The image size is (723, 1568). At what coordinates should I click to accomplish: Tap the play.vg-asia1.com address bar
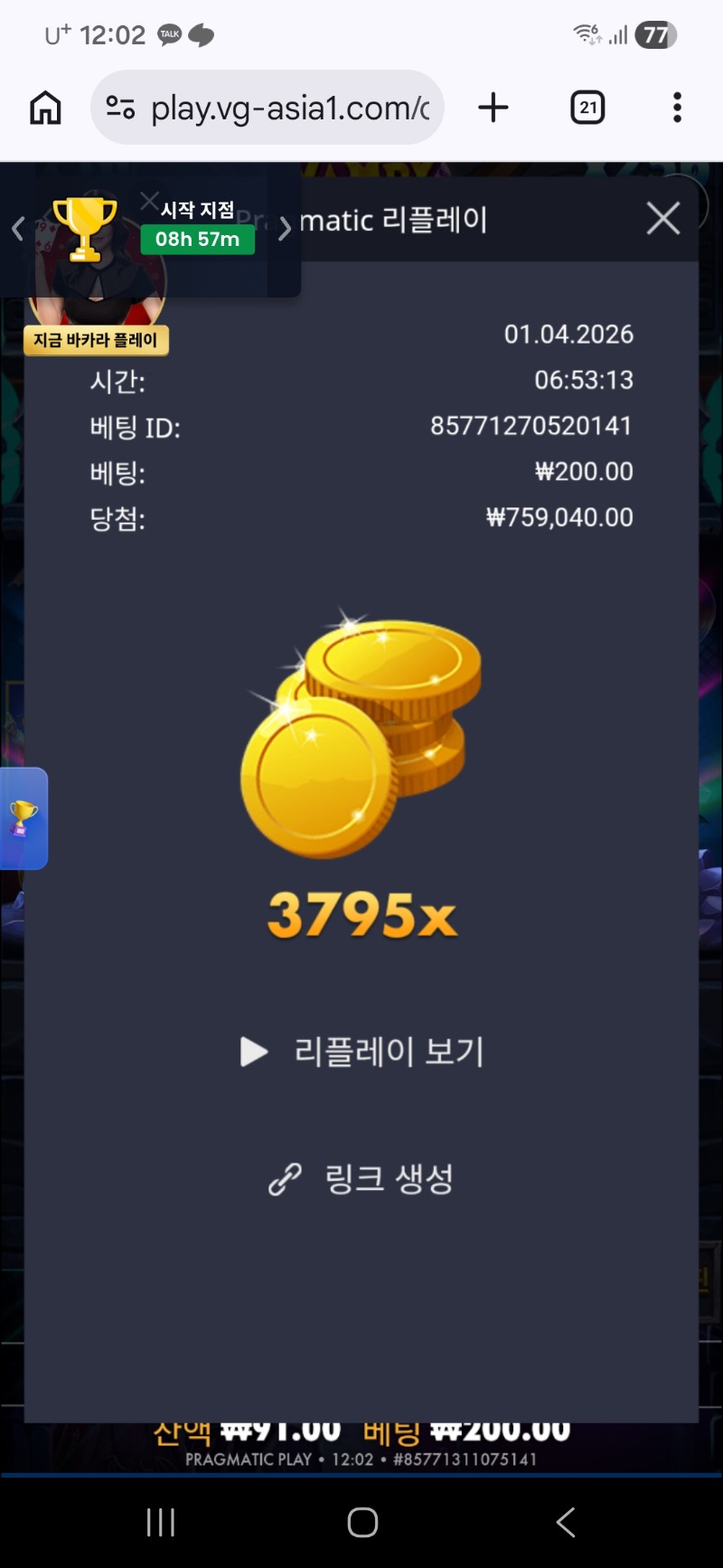pos(287,109)
